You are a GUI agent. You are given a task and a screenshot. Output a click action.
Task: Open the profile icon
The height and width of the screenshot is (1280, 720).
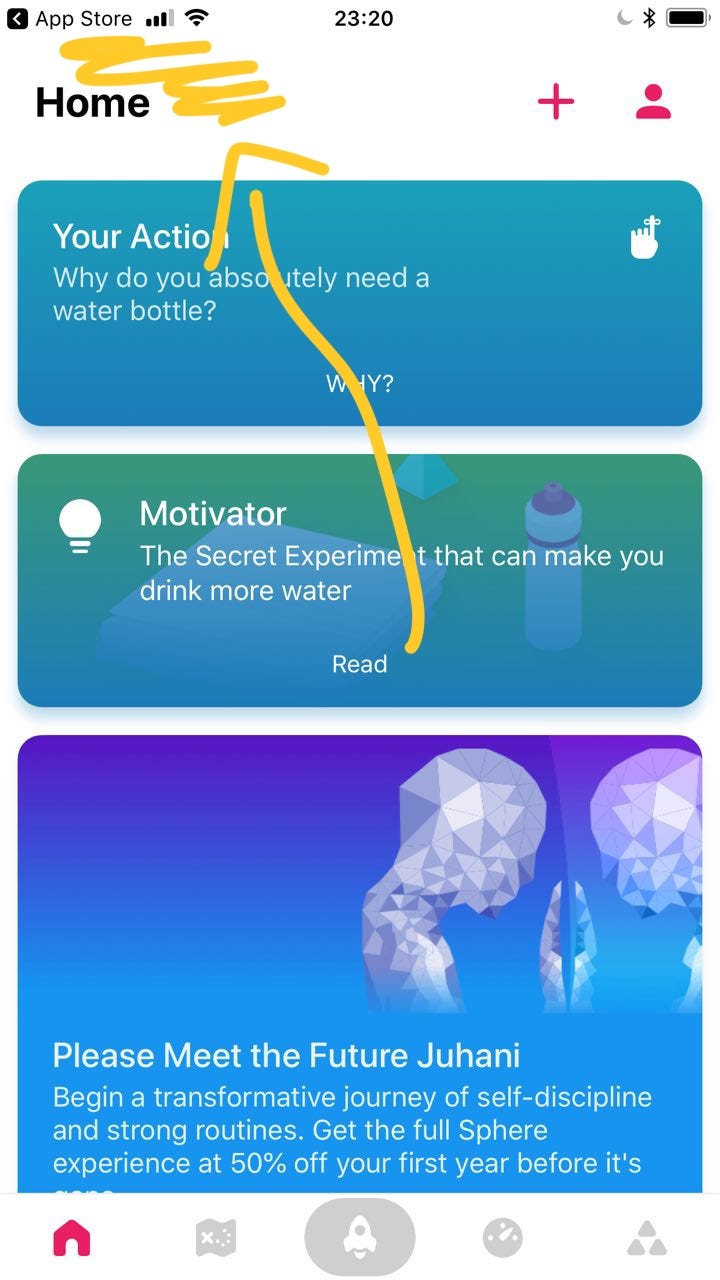pos(653,102)
